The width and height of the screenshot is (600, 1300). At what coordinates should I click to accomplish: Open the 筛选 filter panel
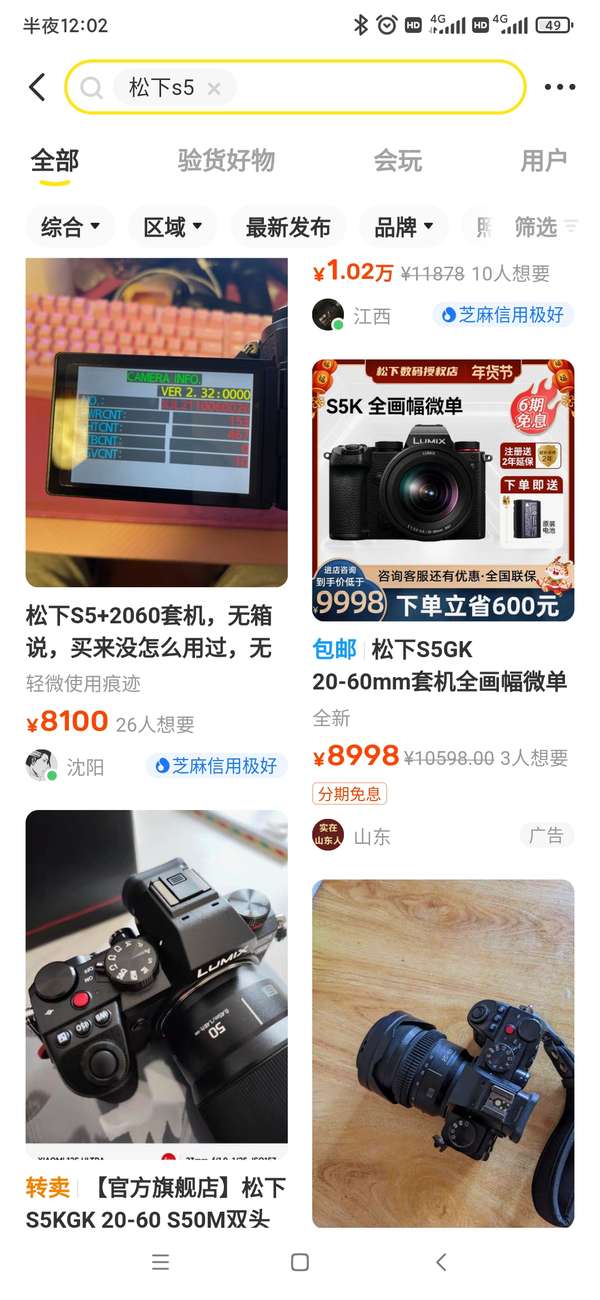(x=544, y=227)
